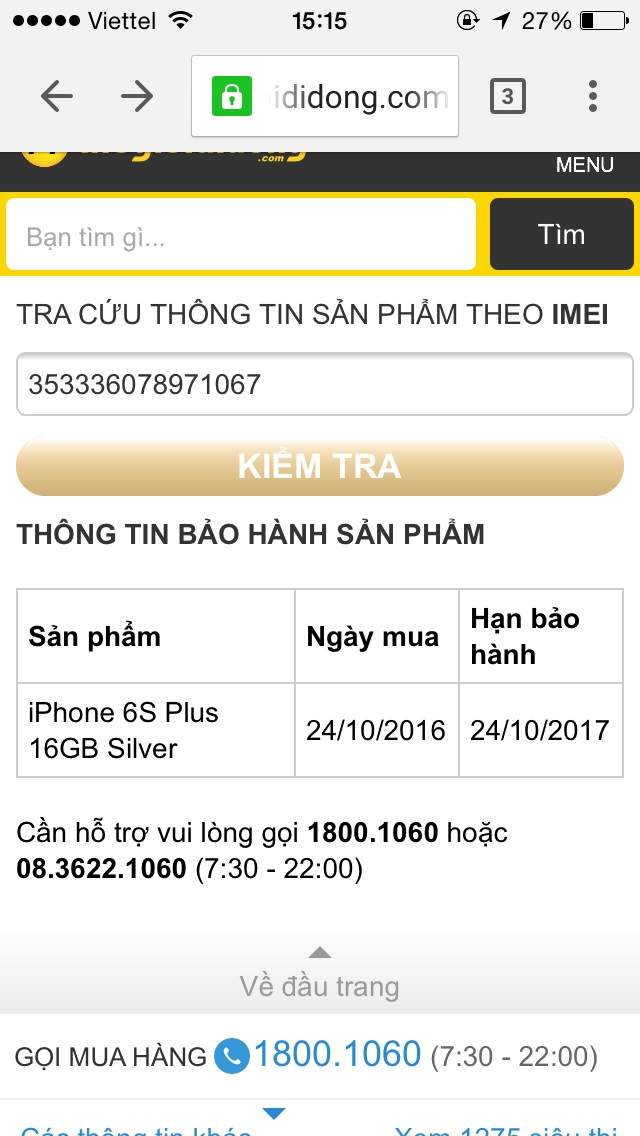
Task: Tap the KIỂM TRA button
Action: pos(319,466)
